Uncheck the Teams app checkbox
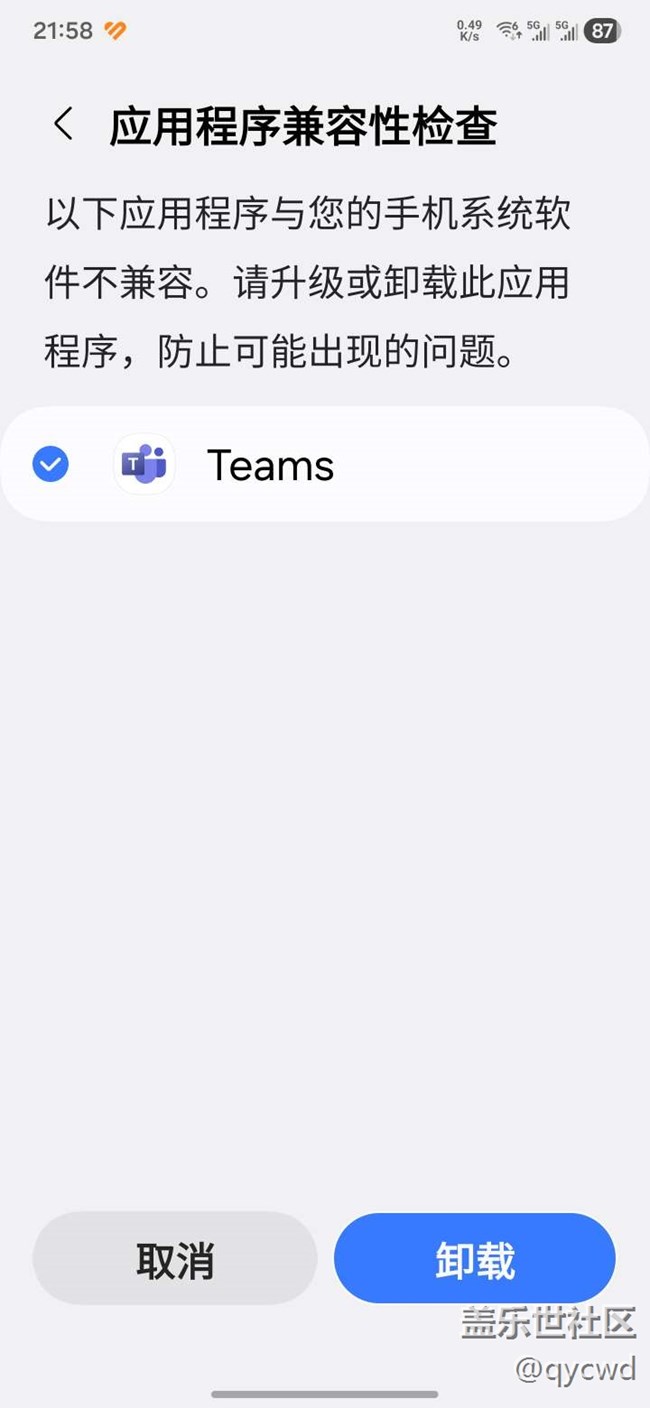Screen dimensions: 650x1408 (50, 465)
